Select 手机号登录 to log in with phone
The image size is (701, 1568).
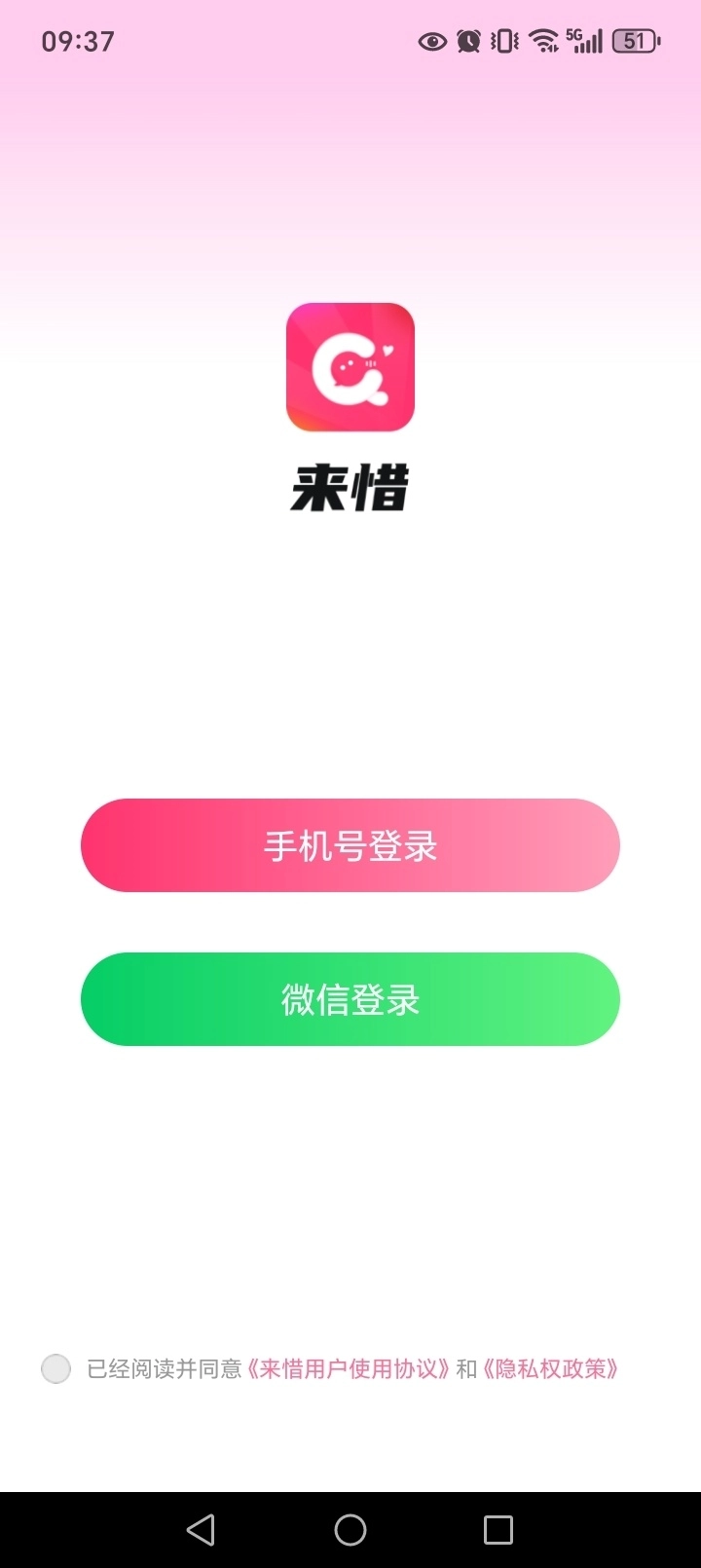coord(350,844)
